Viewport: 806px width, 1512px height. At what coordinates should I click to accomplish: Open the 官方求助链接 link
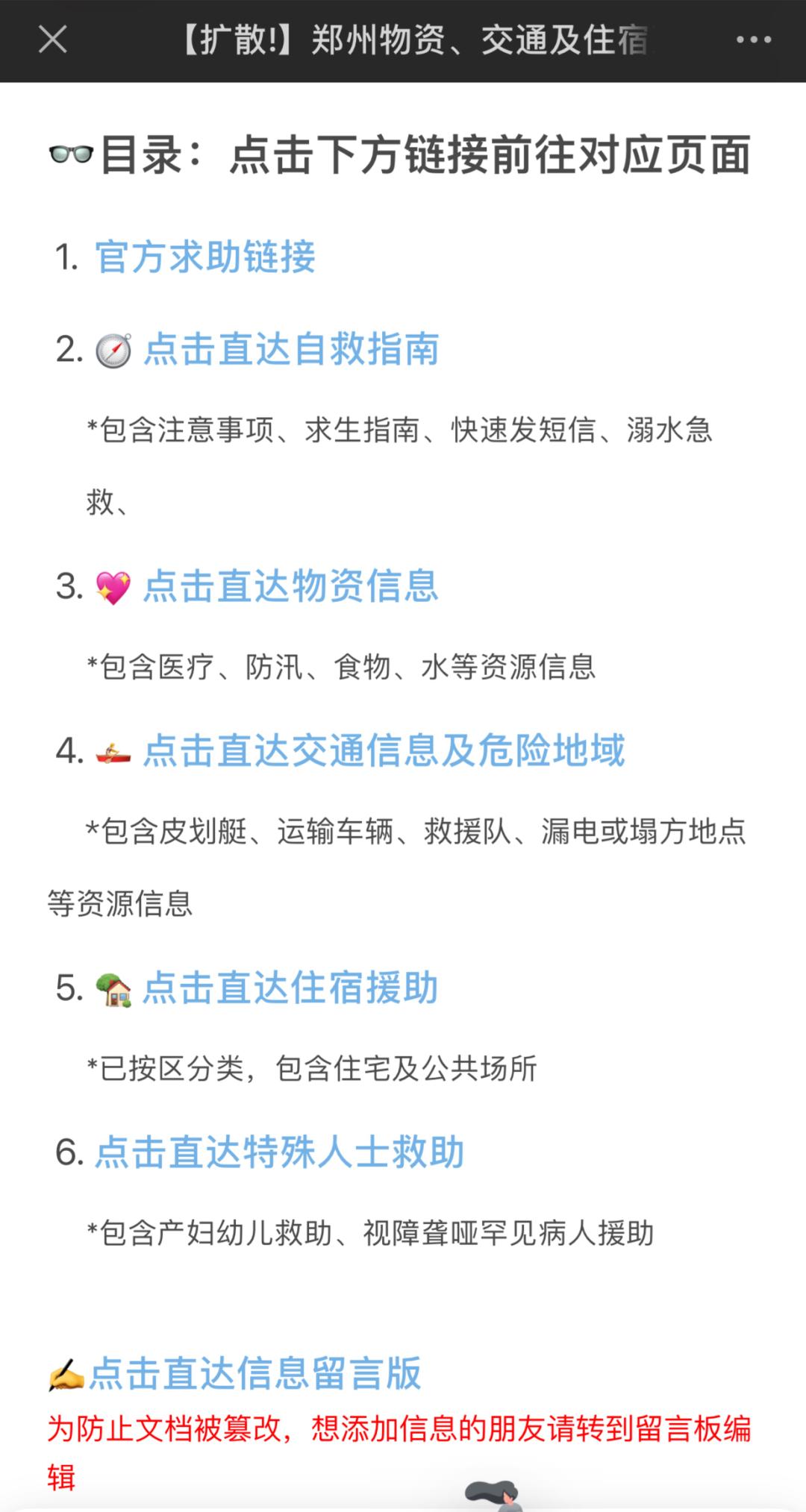(x=204, y=259)
